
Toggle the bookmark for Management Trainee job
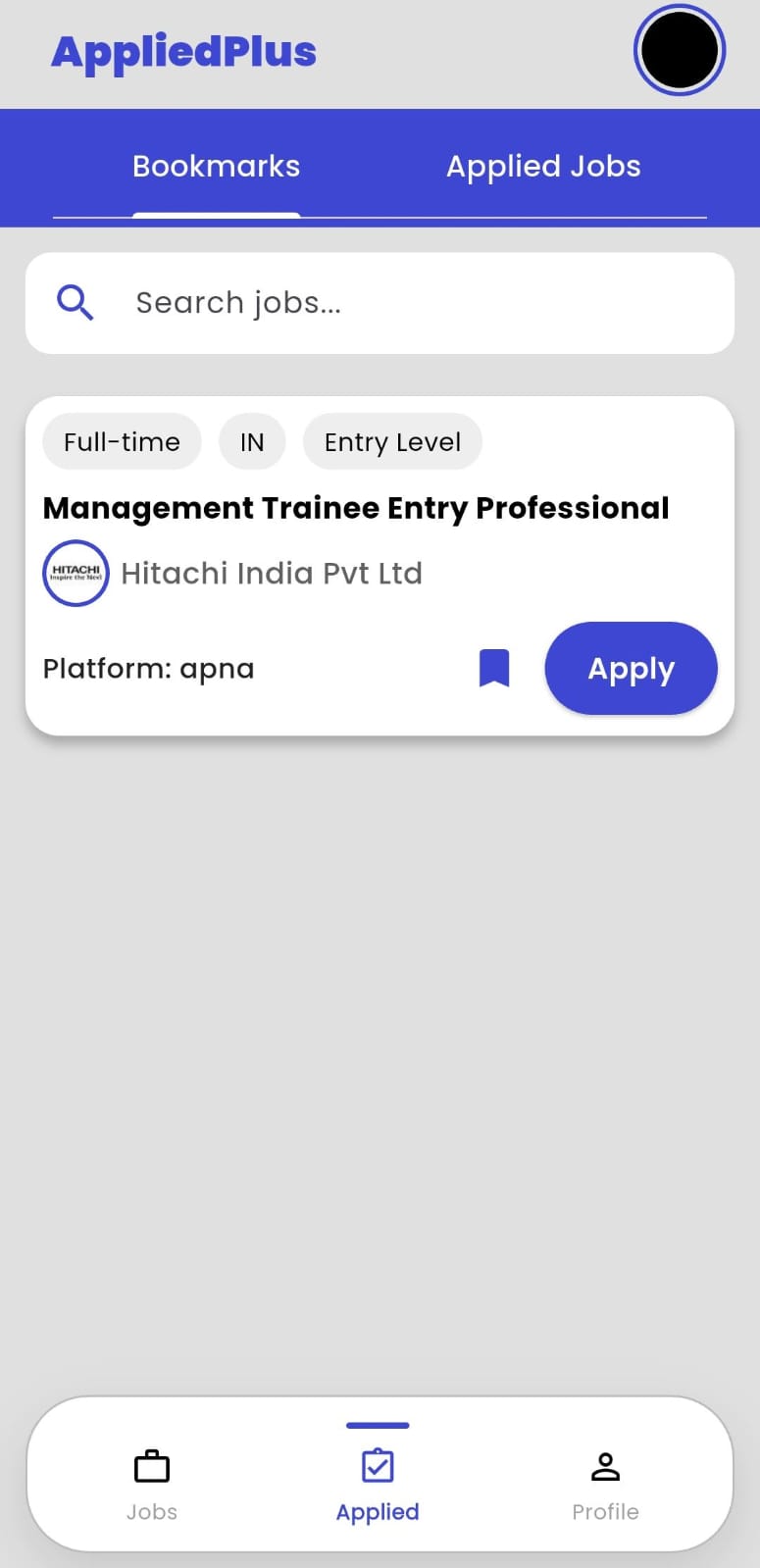tap(495, 668)
